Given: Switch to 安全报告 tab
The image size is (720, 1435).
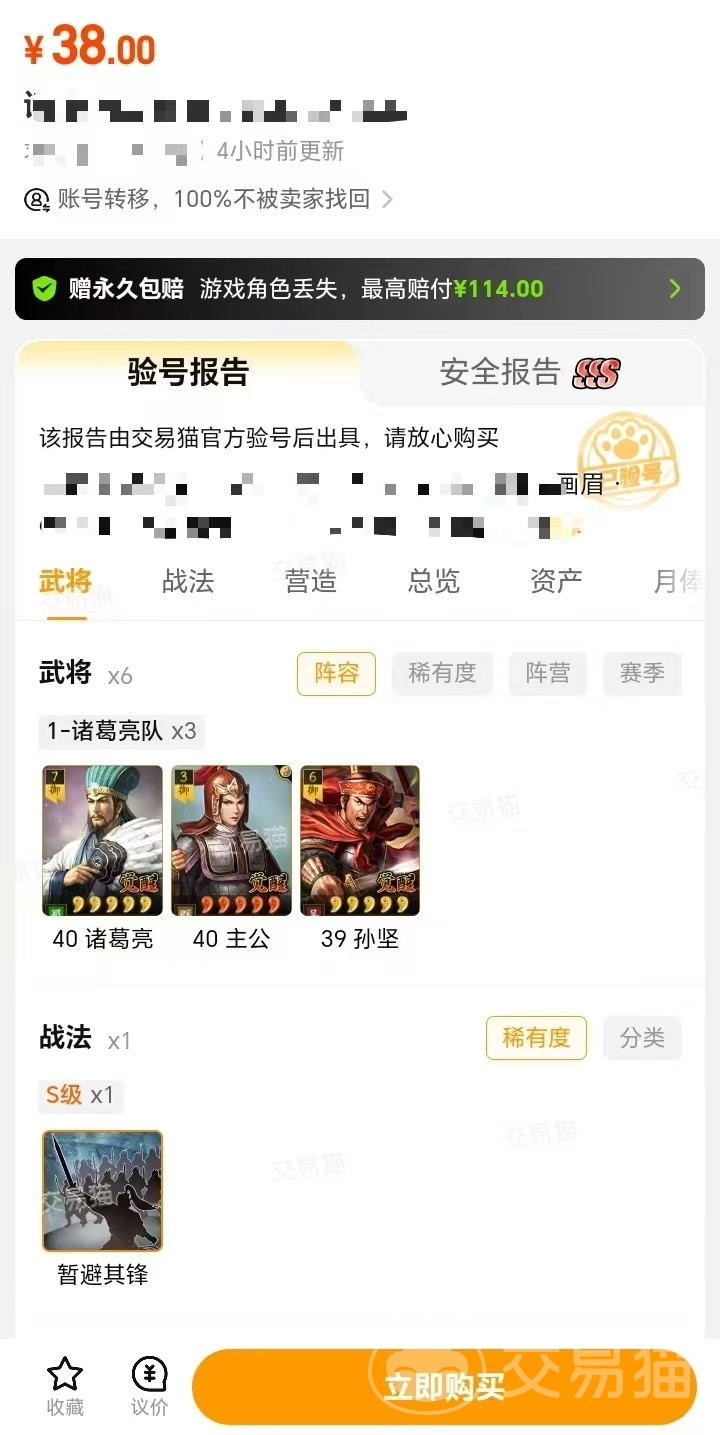Looking at the screenshot, I should pyautogui.click(x=530, y=372).
